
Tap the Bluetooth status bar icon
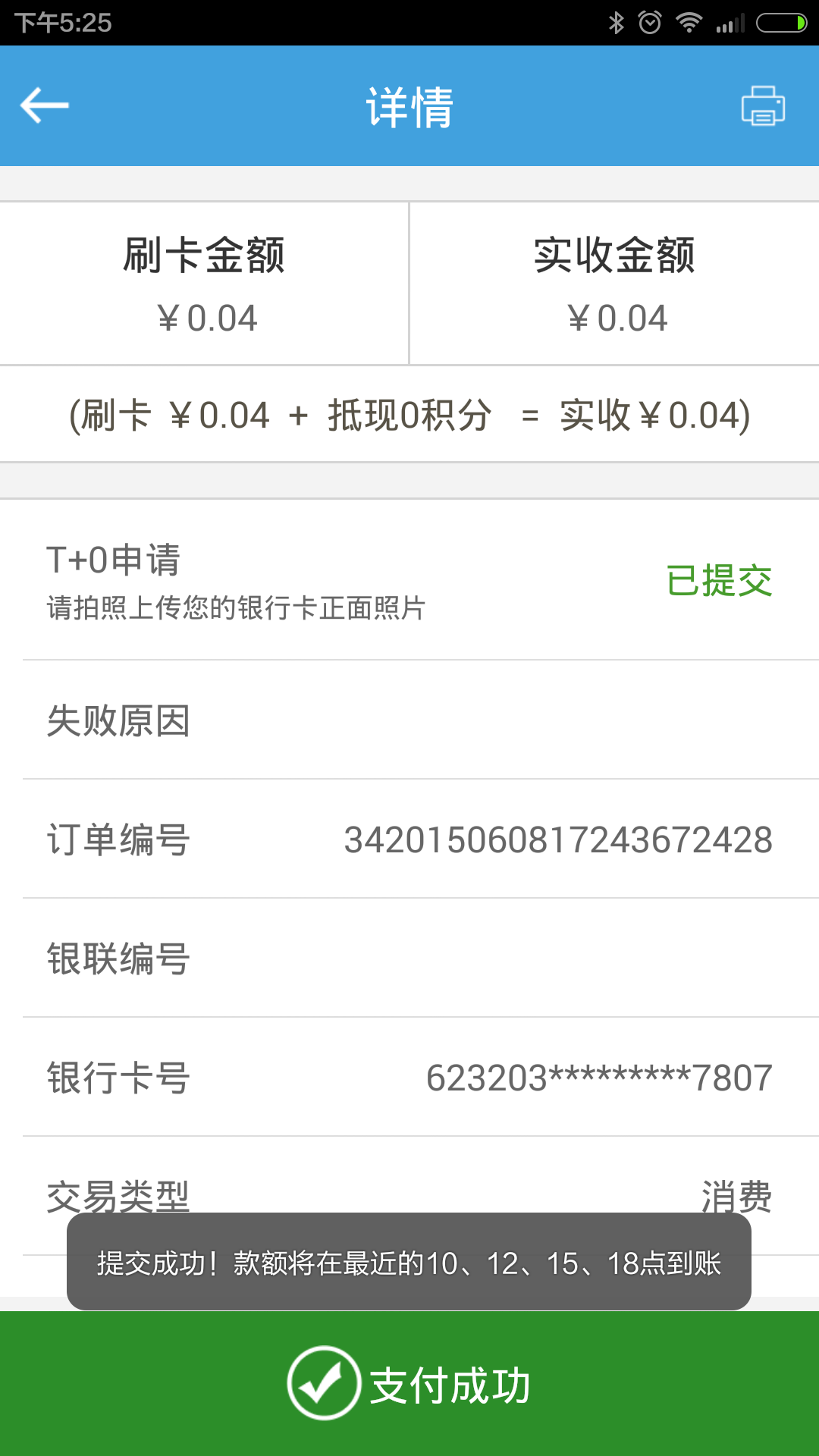tap(616, 23)
